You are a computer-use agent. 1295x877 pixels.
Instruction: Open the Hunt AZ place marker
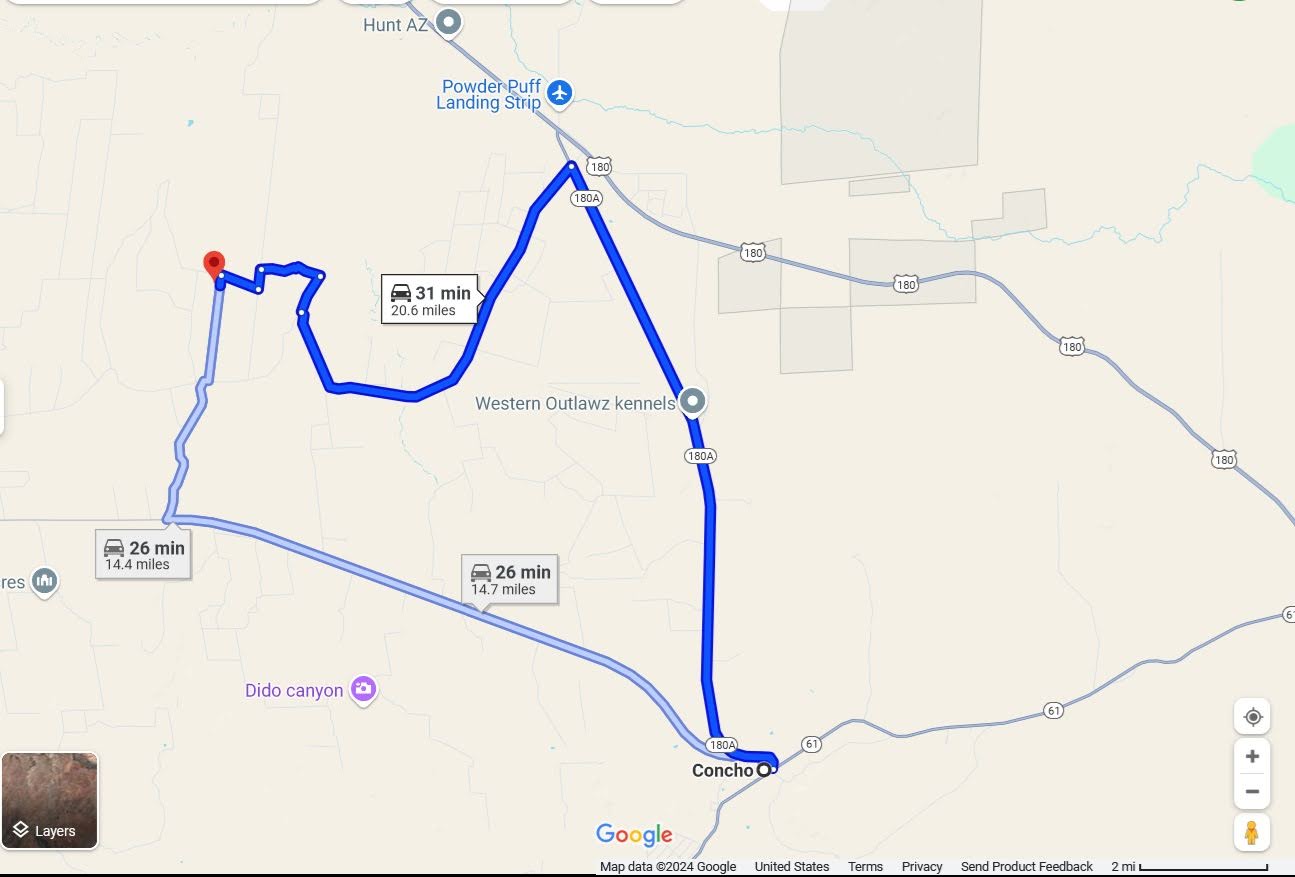(x=449, y=22)
